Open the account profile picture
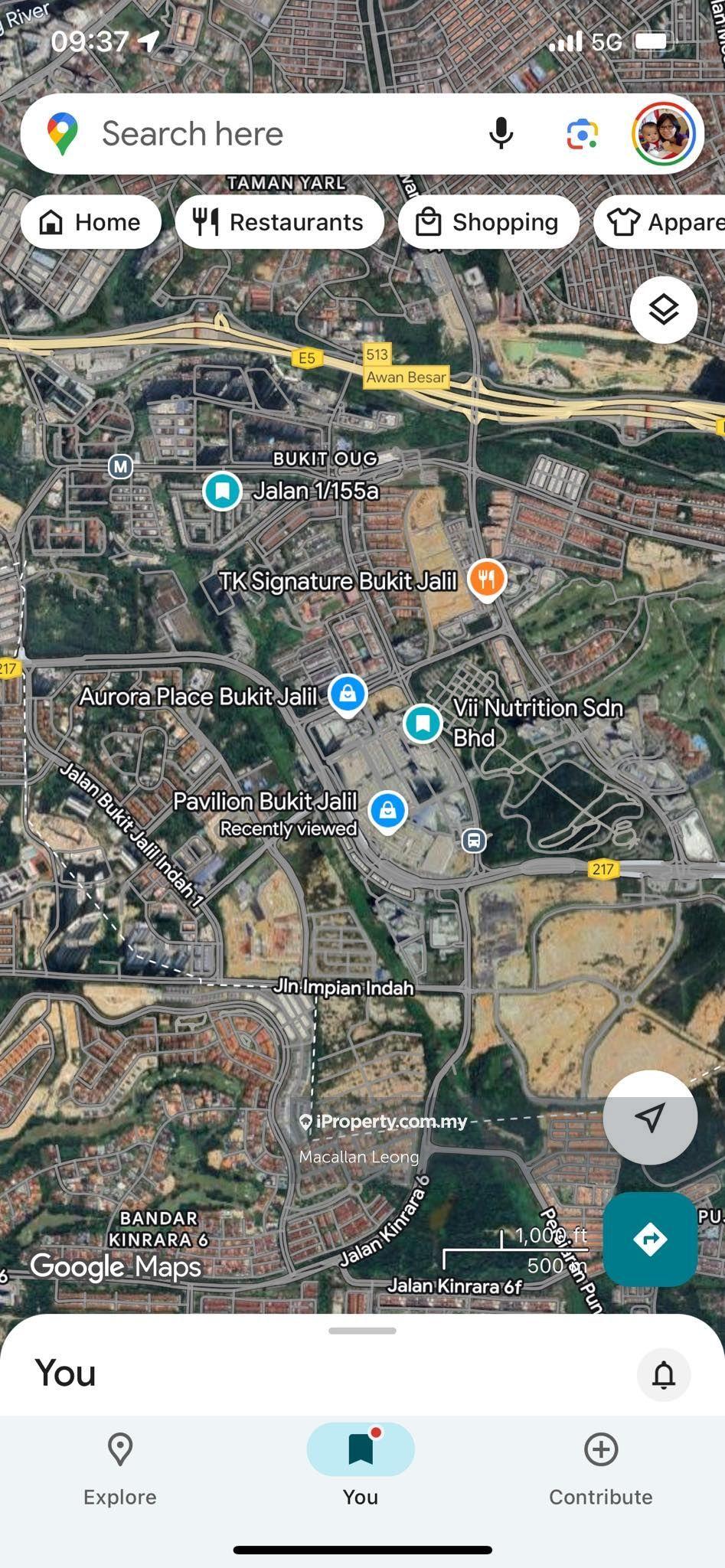 click(x=664, y=134)
